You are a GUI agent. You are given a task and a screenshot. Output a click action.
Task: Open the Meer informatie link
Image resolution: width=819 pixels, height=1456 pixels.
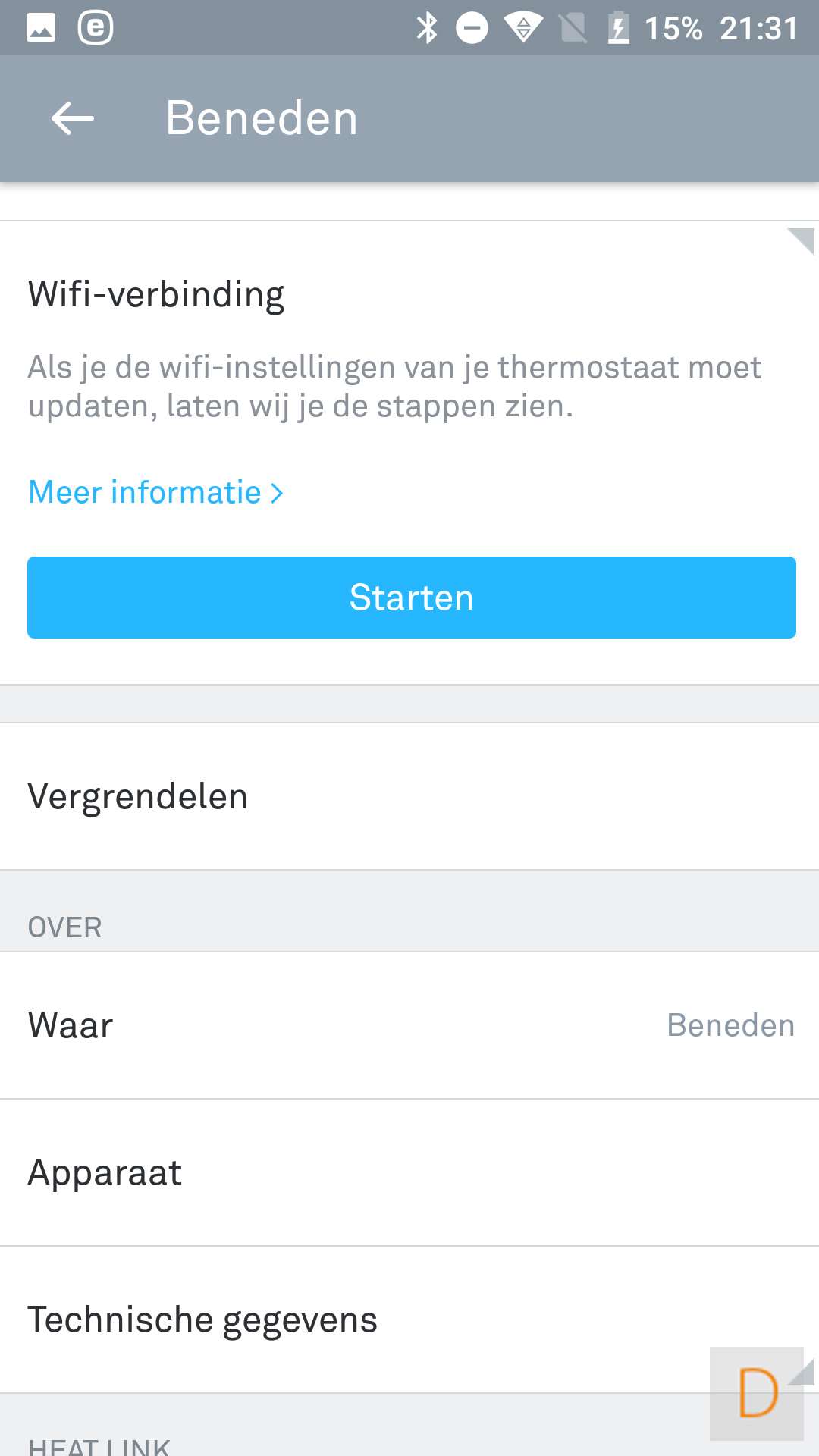pyautogui.click(x=155, y=493)
